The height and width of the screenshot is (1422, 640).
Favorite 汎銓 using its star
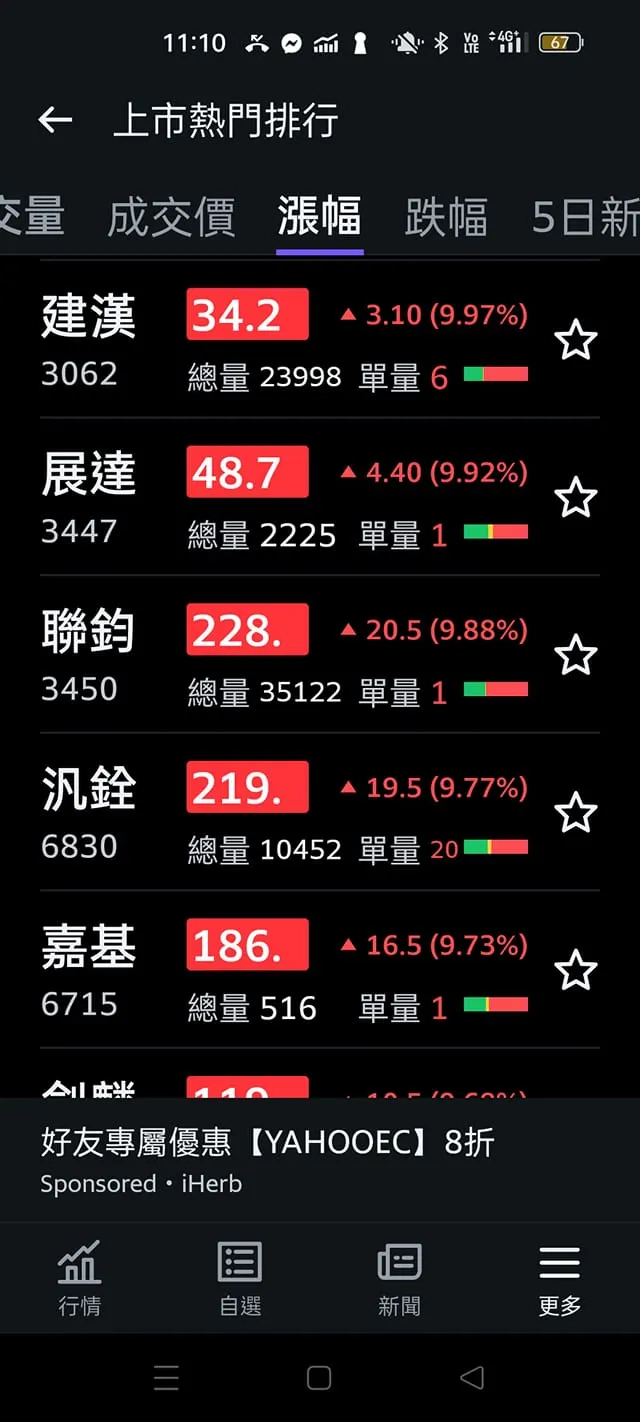pos(576,813)
